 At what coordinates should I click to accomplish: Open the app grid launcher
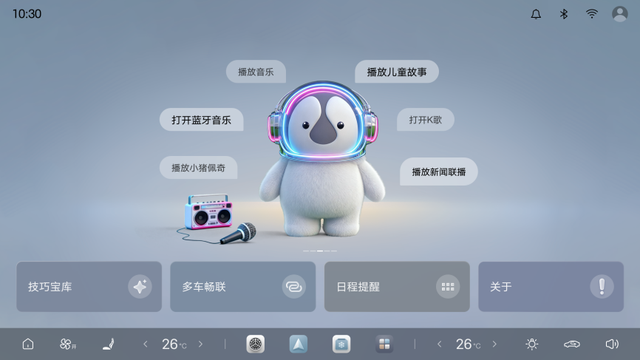point(384,344)
